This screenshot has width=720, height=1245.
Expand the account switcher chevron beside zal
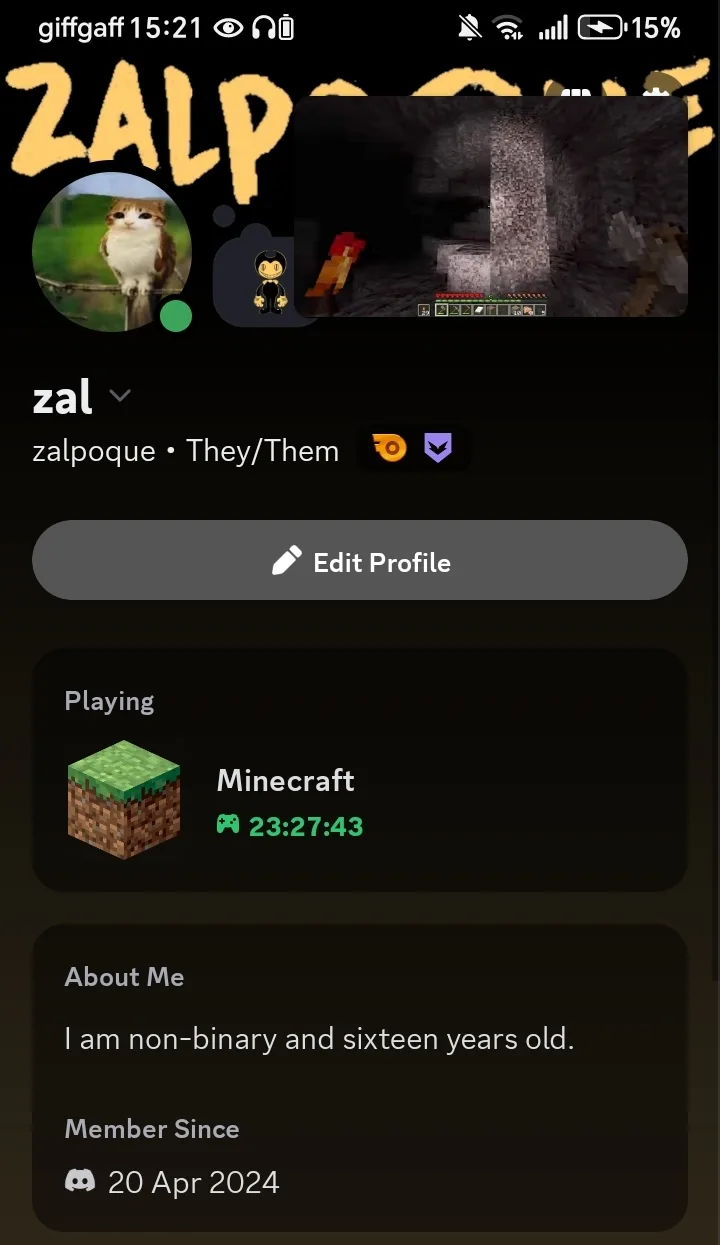(120, 396)
